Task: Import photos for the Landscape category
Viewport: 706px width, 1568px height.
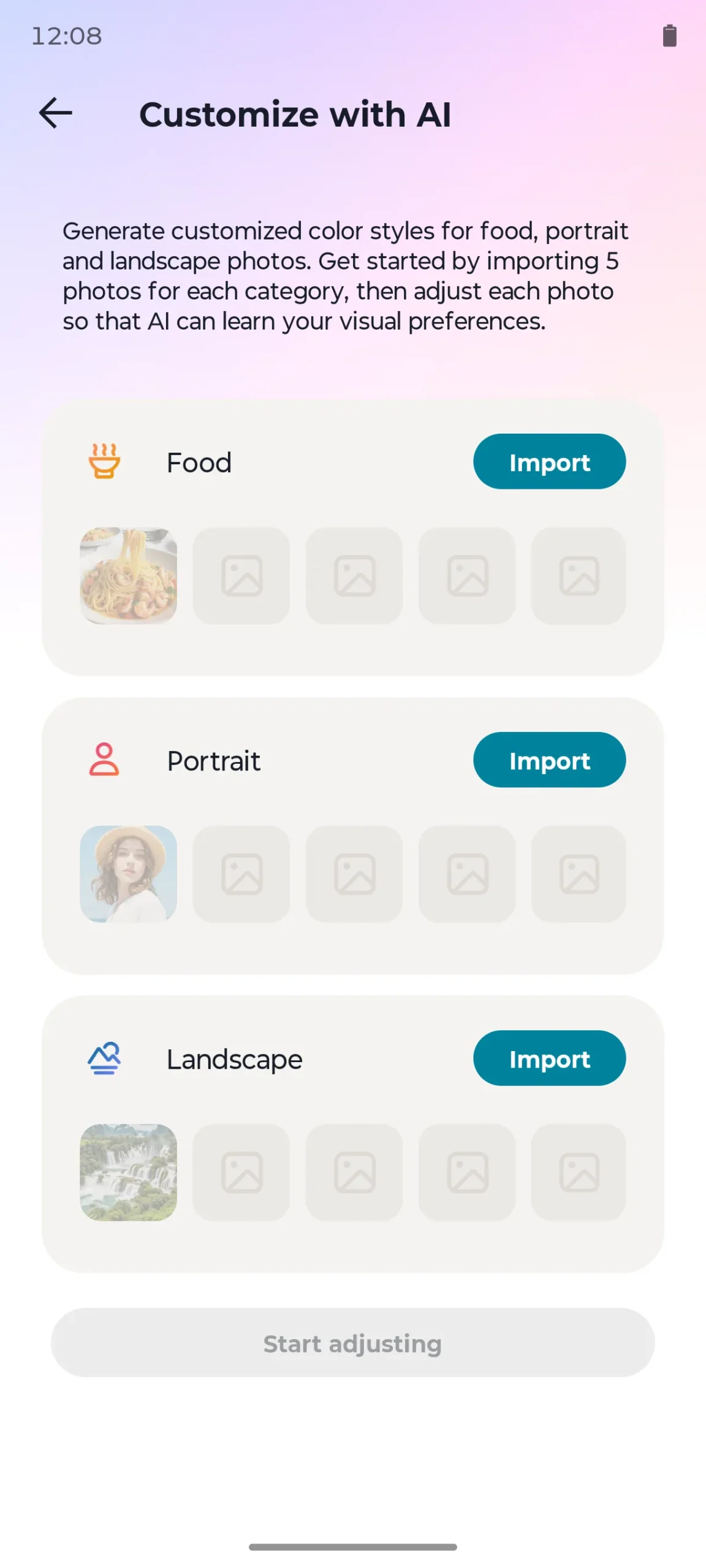Action: coord(549,1058)
